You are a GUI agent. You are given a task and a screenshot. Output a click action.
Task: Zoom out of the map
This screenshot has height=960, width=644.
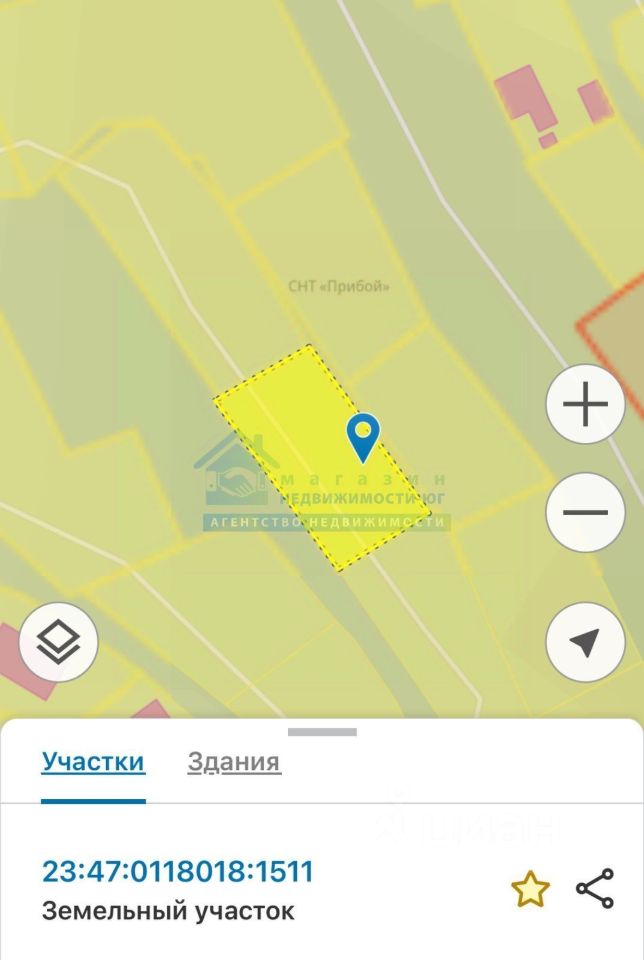[x=585, y=513]
